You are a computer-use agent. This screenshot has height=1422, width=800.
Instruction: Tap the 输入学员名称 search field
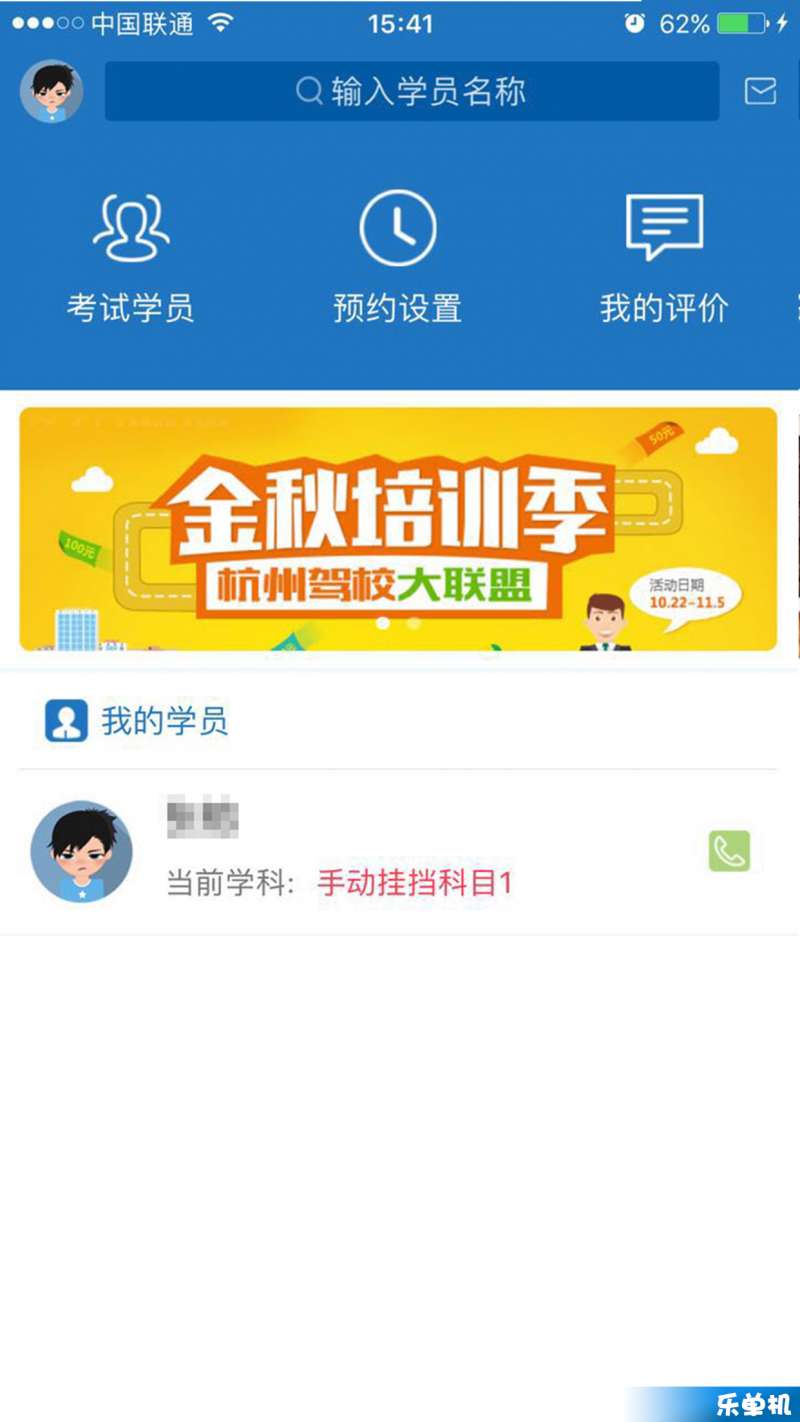pyautogui.click(x=412, y=92)
